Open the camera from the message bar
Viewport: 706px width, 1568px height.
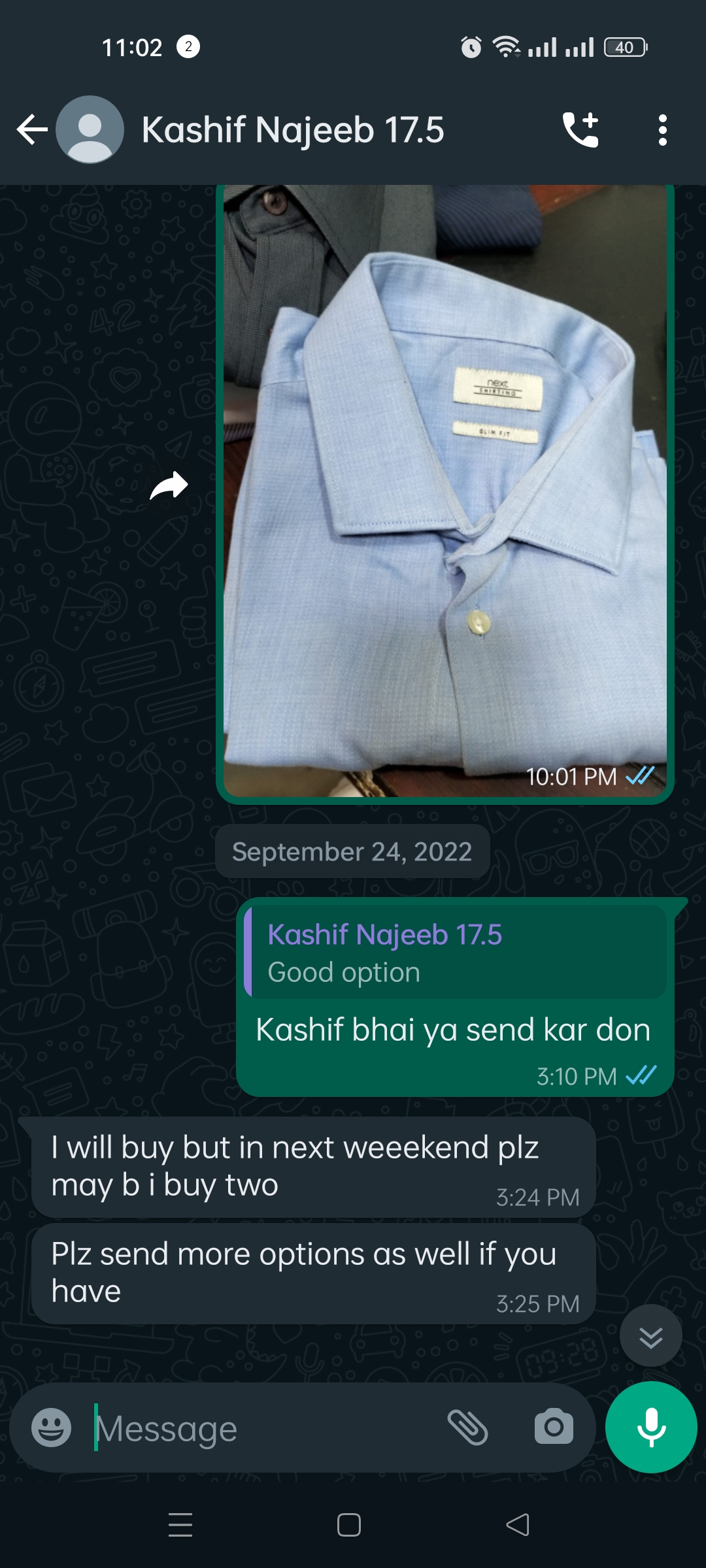click(554, 1428)
